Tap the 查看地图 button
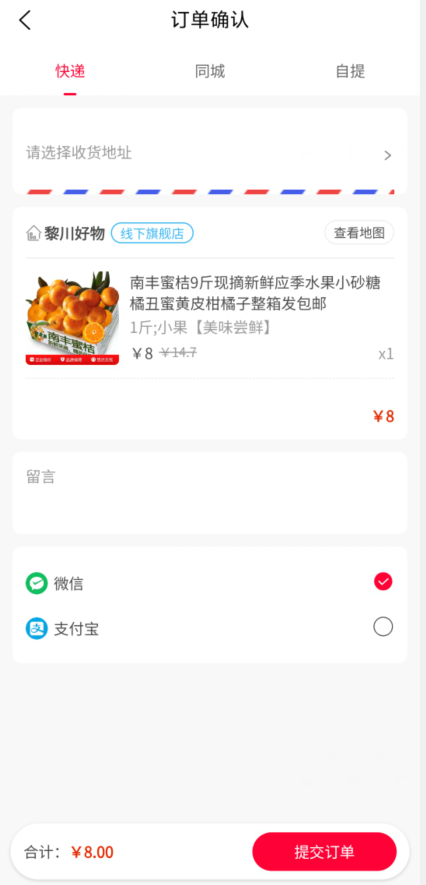426x885 pixels. [x=359, y=233]
